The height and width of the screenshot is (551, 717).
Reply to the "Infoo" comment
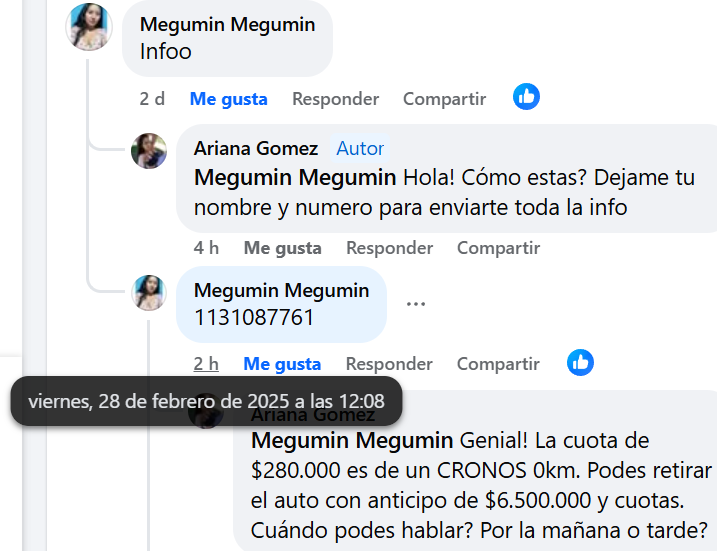[x=335, y=99]
